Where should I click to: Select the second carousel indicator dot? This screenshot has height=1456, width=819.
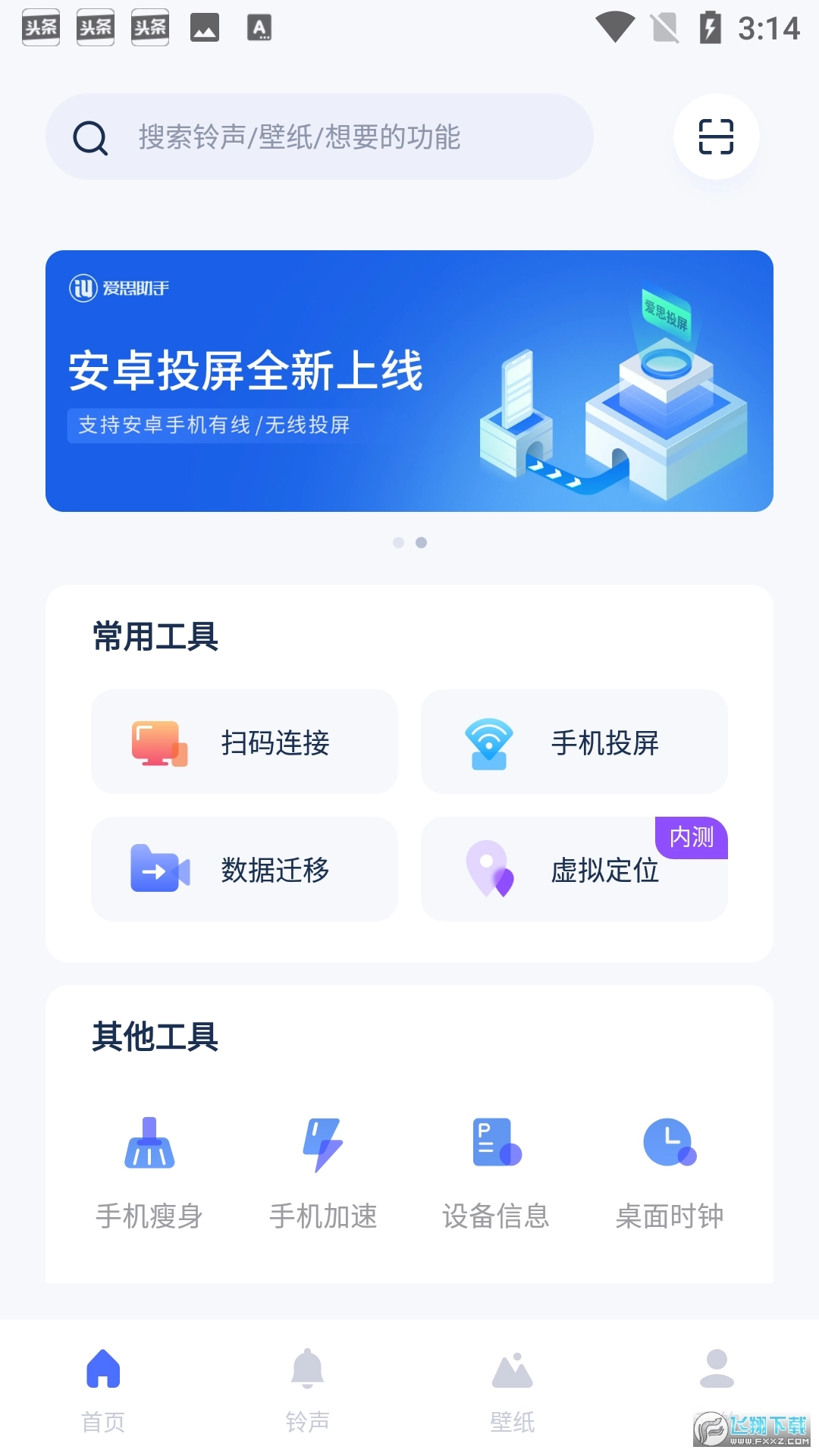click(x=421, y=542)
